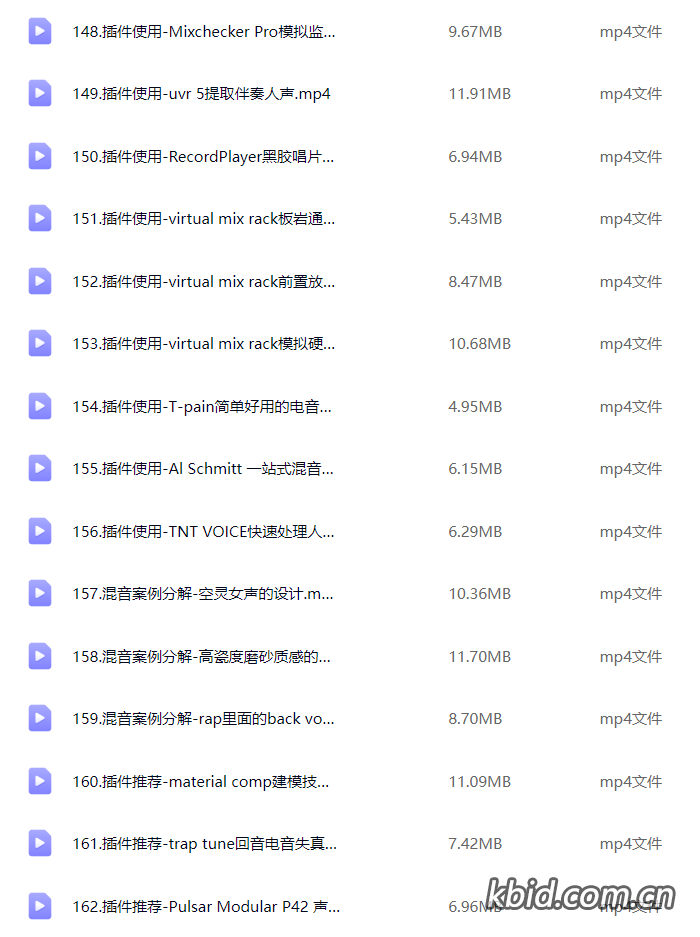
Task: Open file 154 T-pain简单好用的电音
Action: pyautogui.click(x=202, y=407)
